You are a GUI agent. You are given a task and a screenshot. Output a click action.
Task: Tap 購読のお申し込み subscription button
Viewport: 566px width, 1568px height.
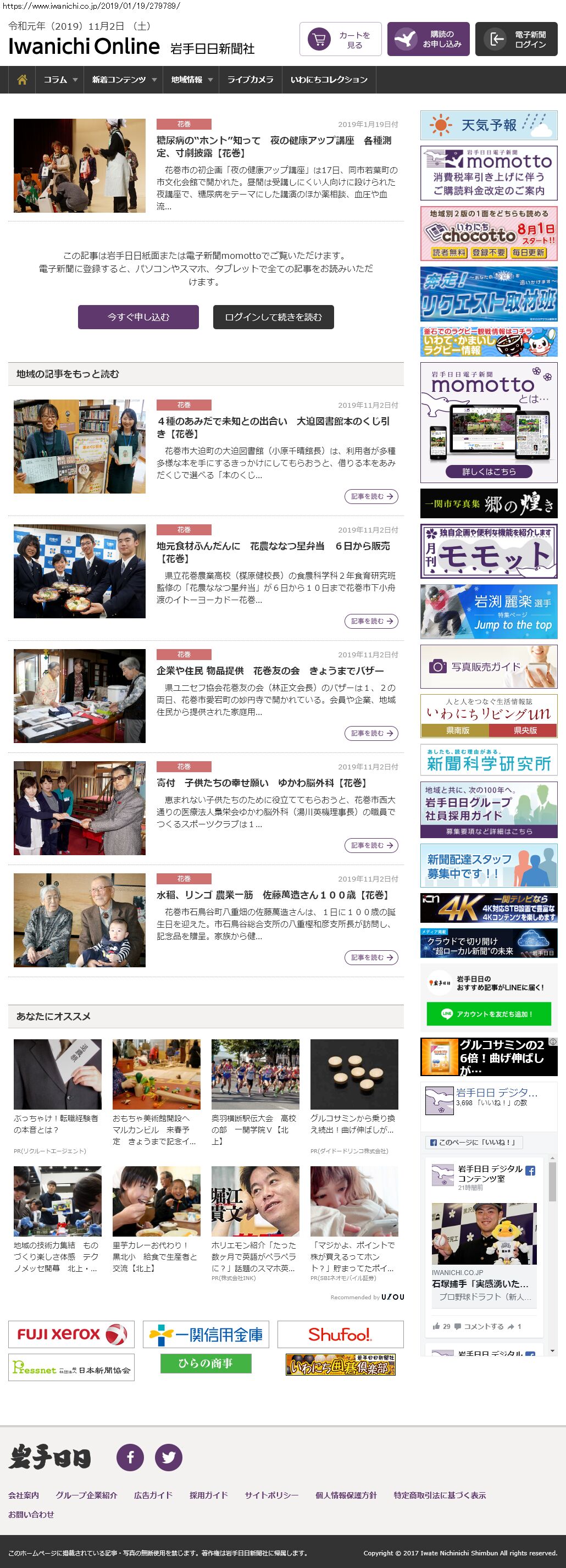(x=428, y=40)
